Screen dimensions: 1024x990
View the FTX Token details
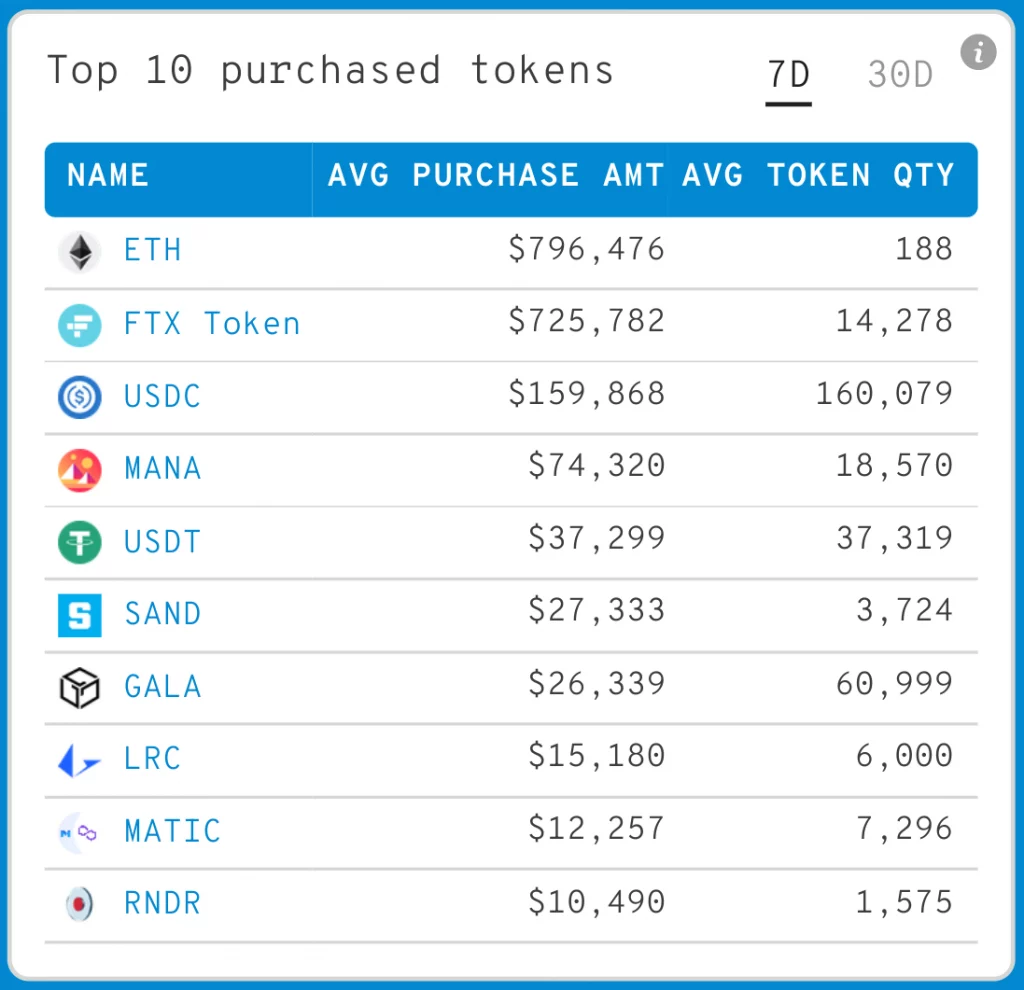[212, 324]
